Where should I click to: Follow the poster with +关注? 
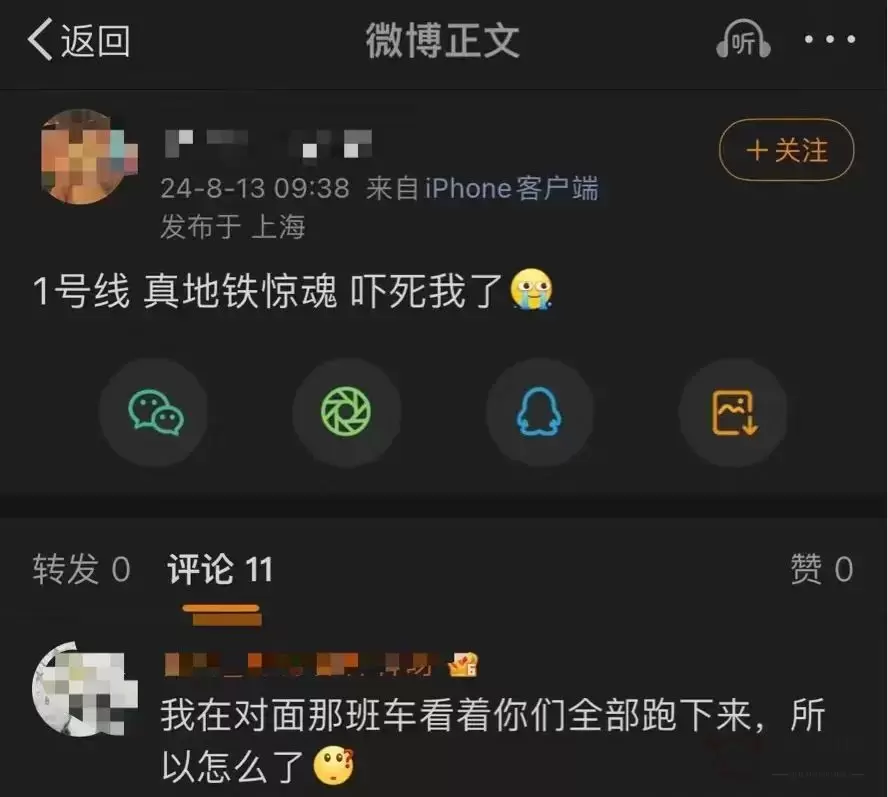tap(786, 150)
